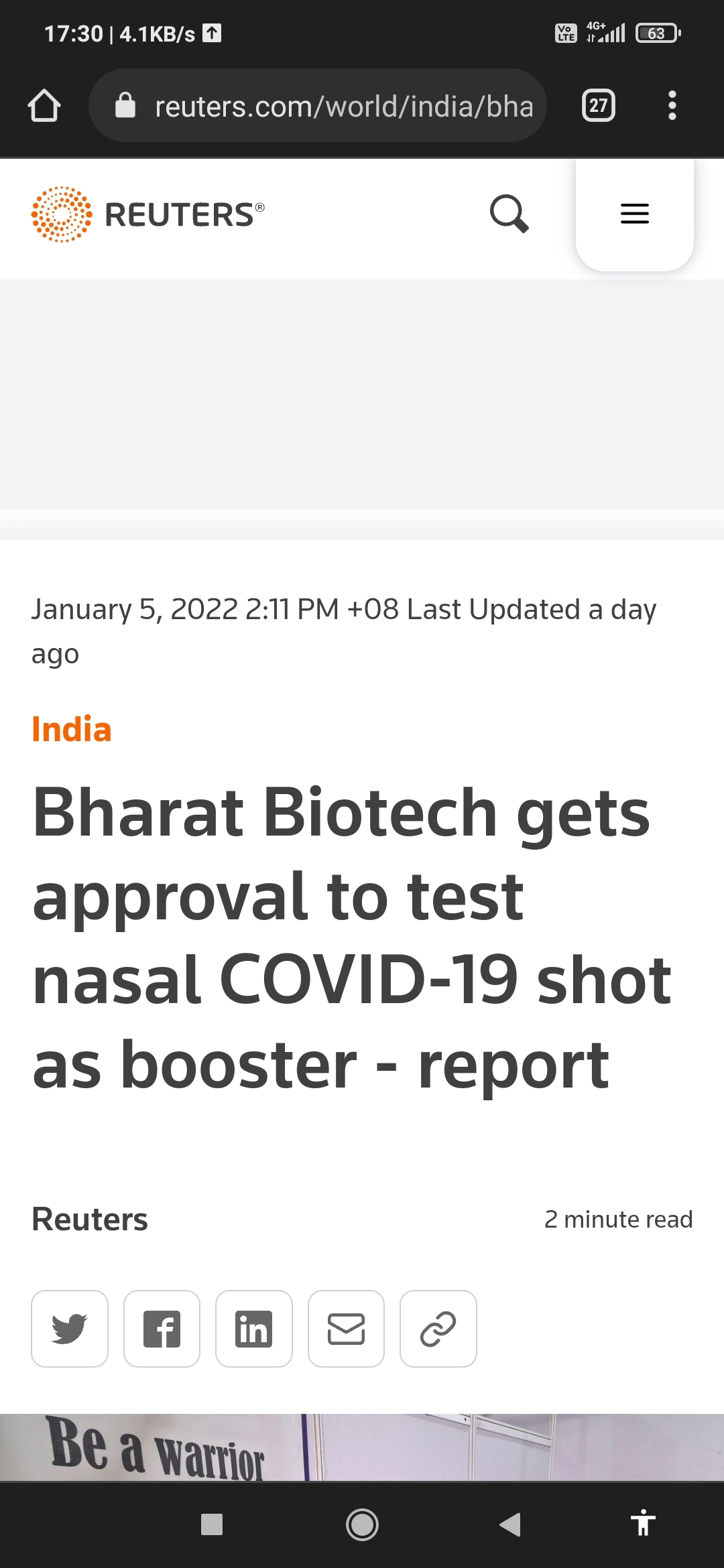The height and width of the screenshot is (1568, 724).
Task: Share the article on Facebook
Action: pyautogui.click(x=162, y=1329)
